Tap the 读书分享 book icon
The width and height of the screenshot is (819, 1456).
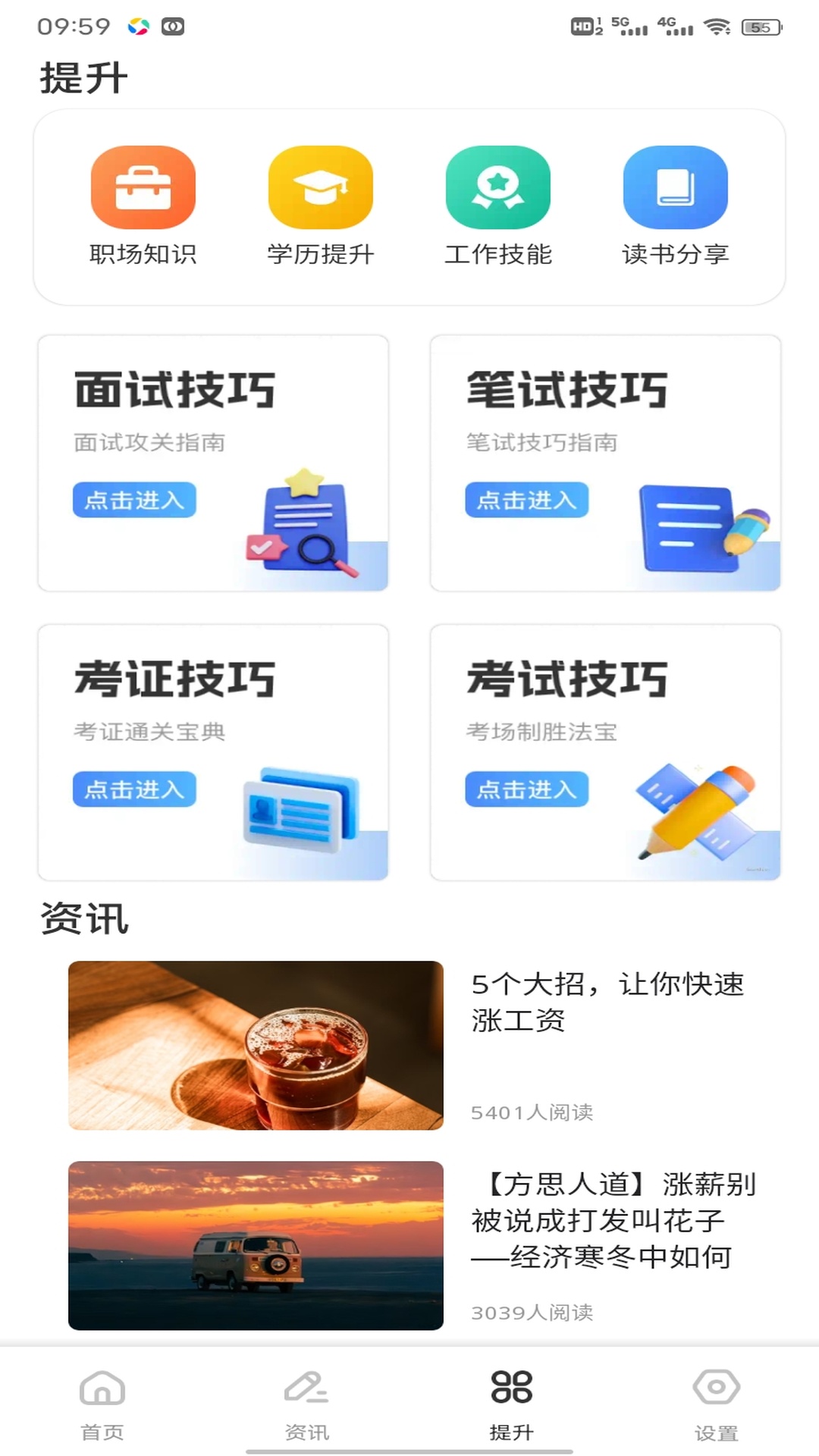[674, 187]
